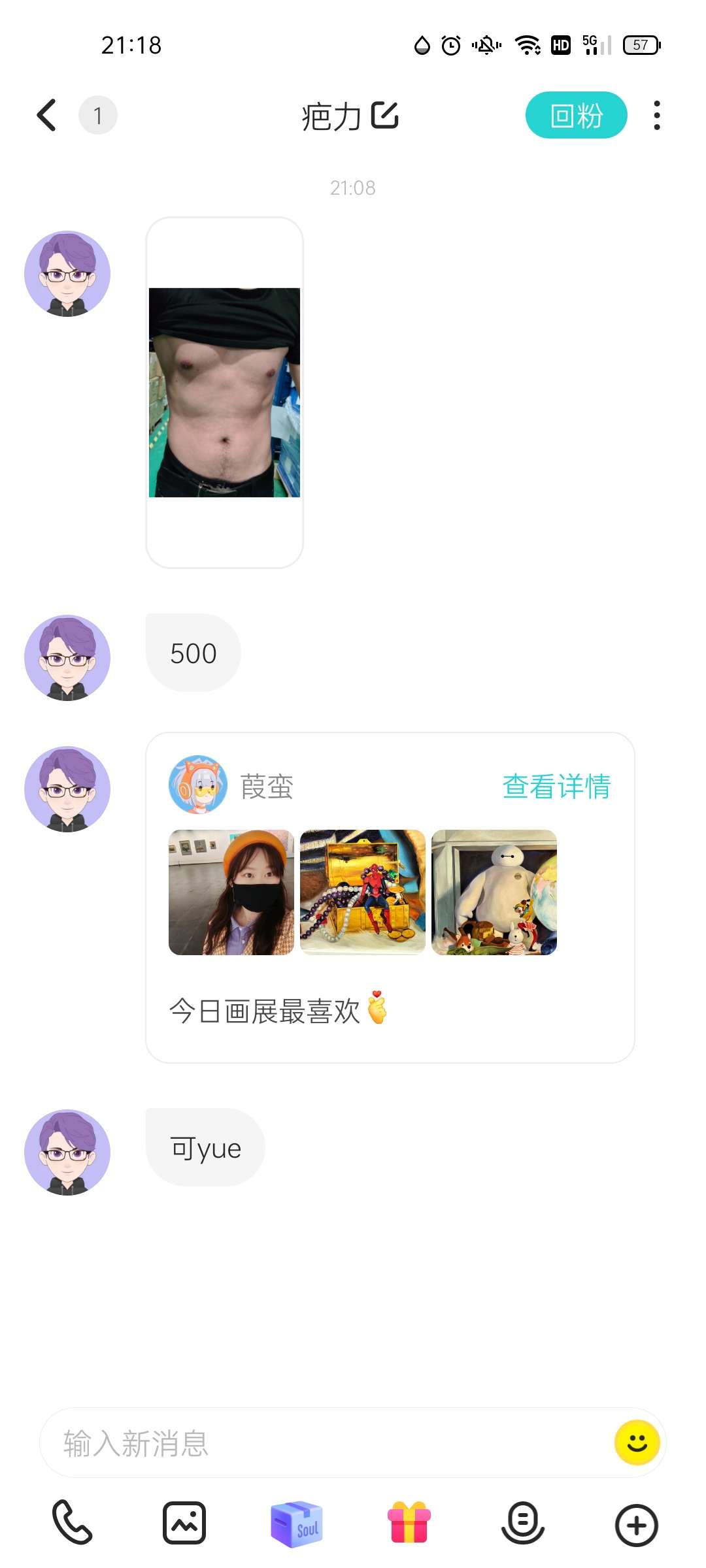Screen dimensions: 706x1568
Task: Open the treasure chest photo in shared post
Action: pos(363,892)
